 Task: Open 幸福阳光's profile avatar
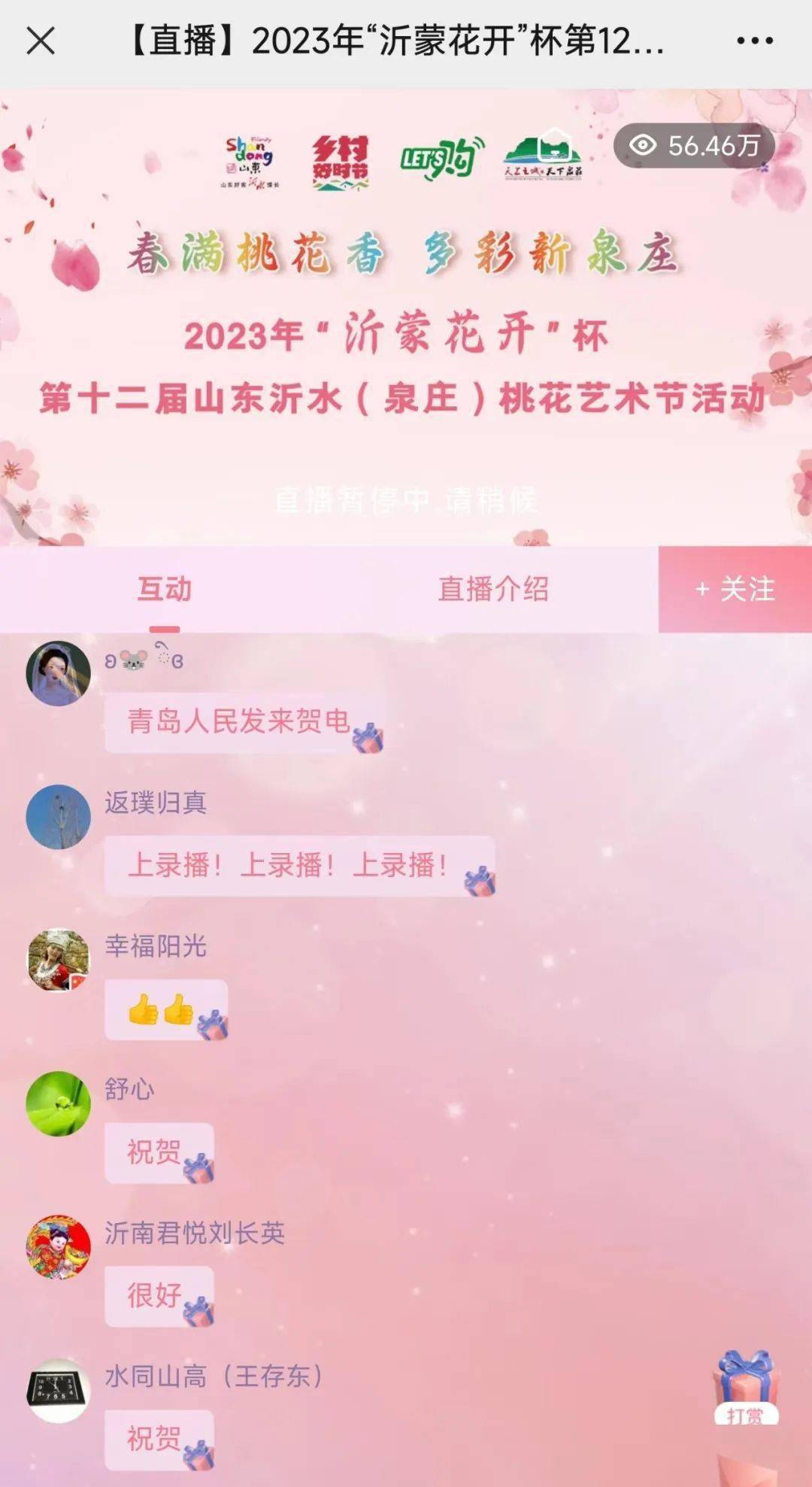point(58,960)
